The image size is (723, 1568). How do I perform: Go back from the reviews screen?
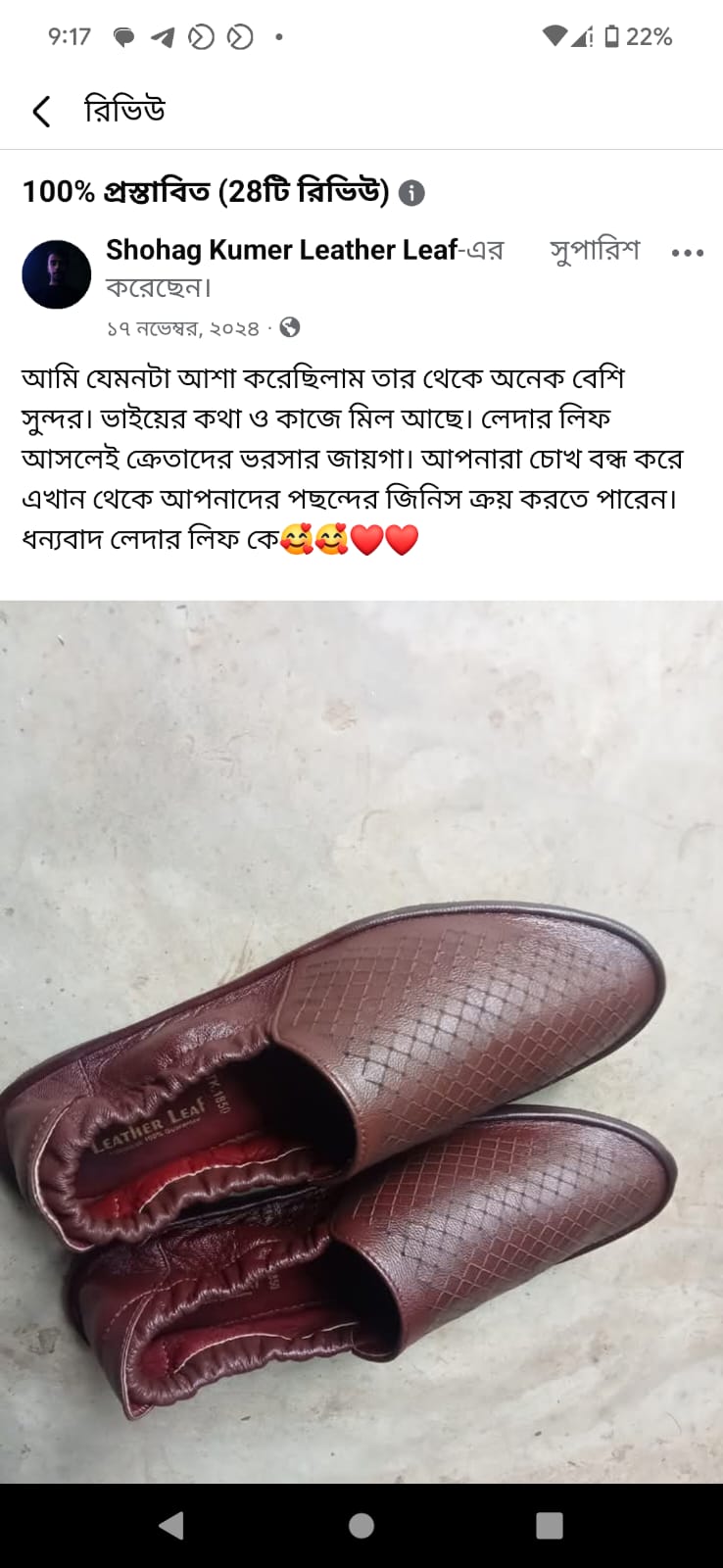[41, 112]
